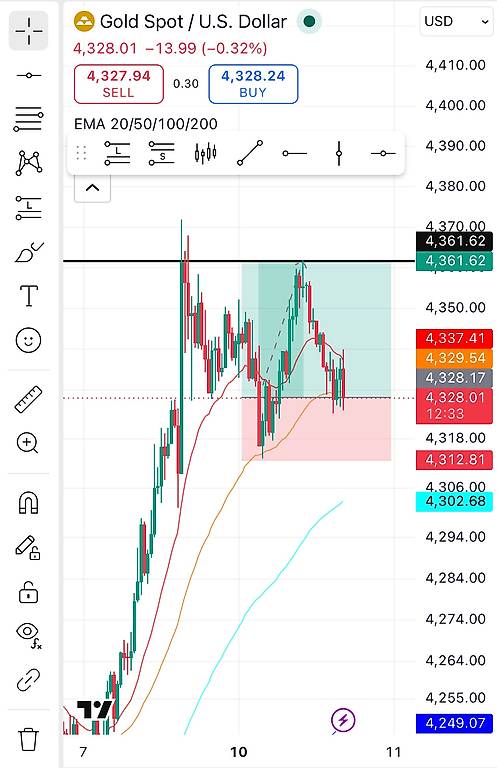
Task: Select the short position tool in favorites bar
Action: 162,153
